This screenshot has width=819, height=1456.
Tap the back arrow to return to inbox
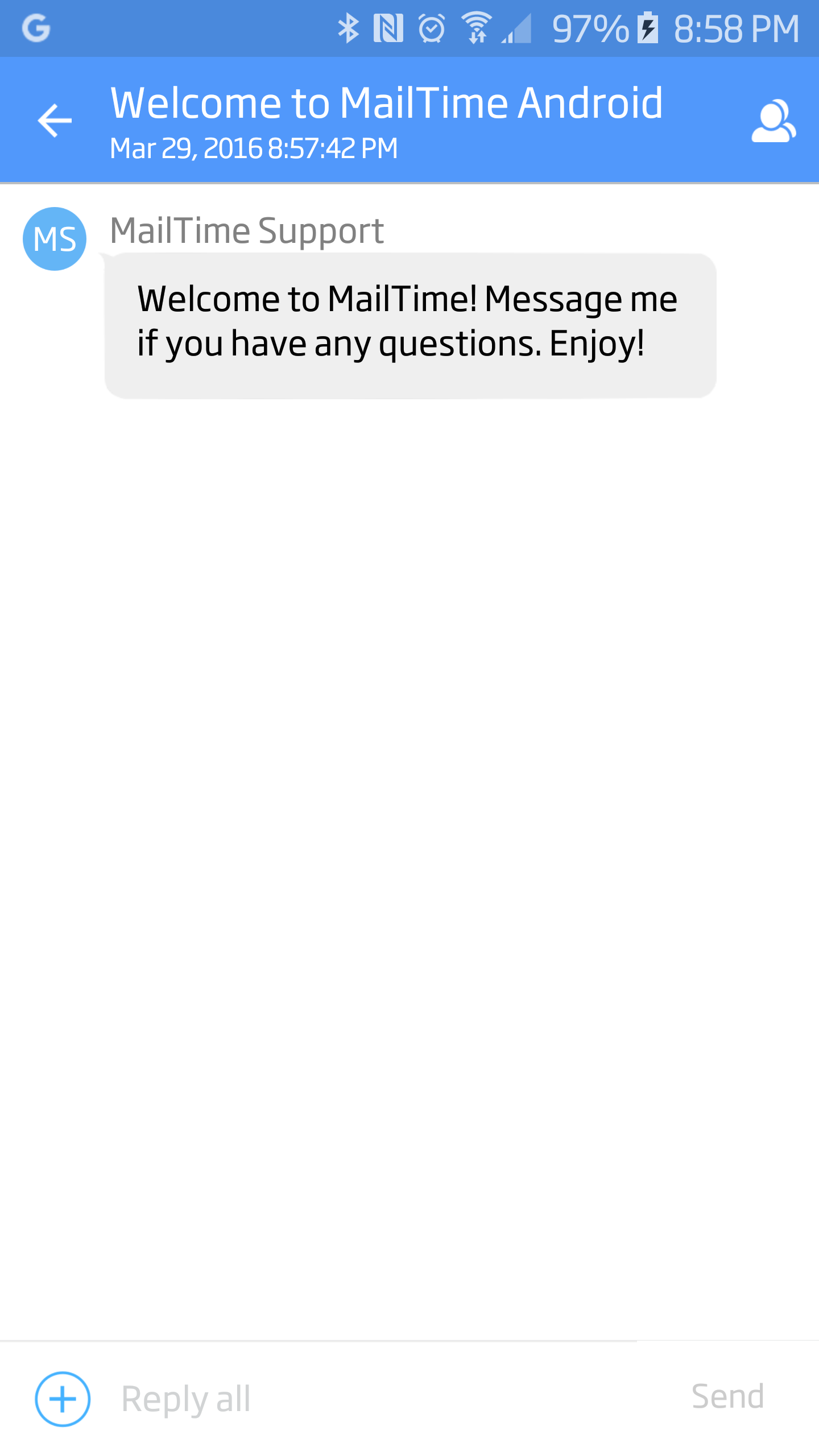(x=54, y=120)
